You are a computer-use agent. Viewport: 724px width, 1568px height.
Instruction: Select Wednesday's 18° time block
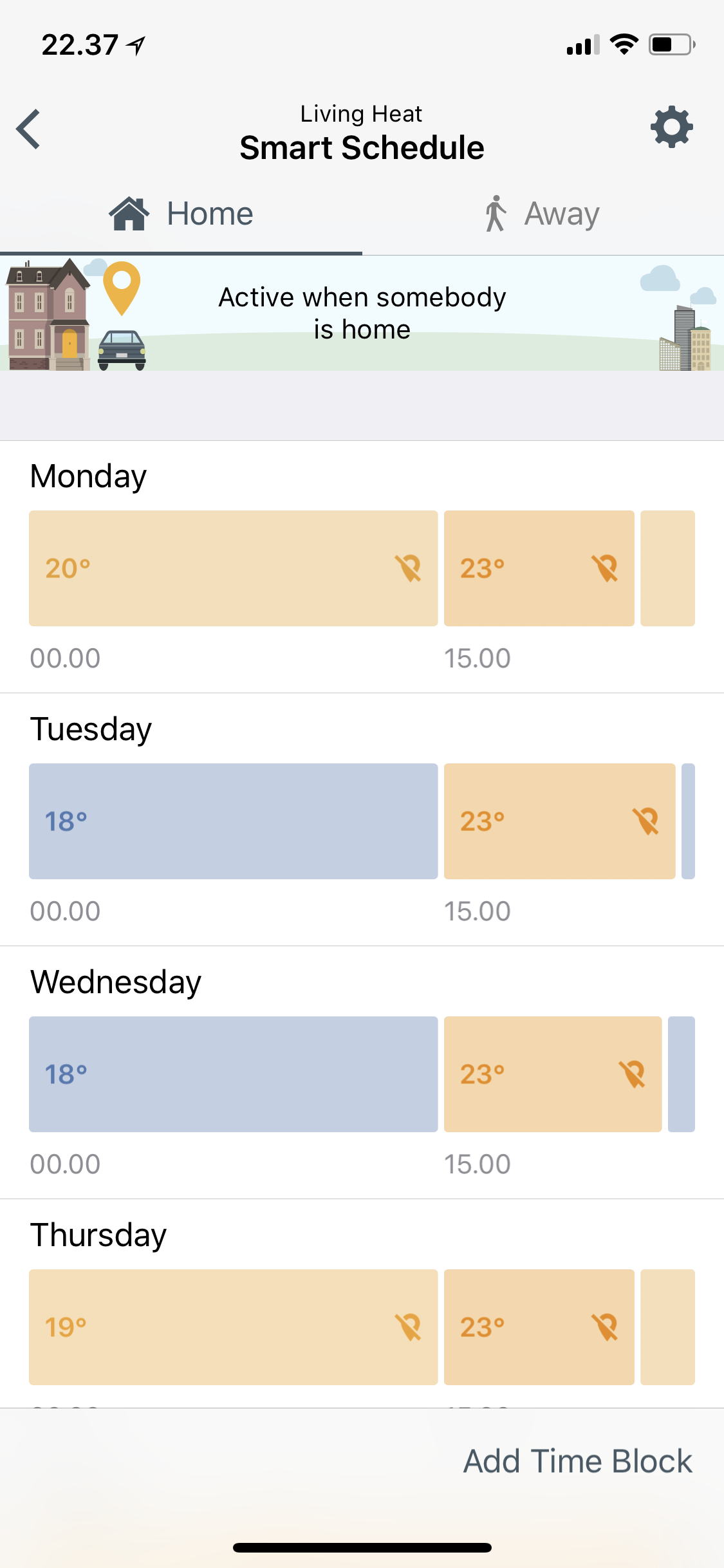(x=233, y=1074)
